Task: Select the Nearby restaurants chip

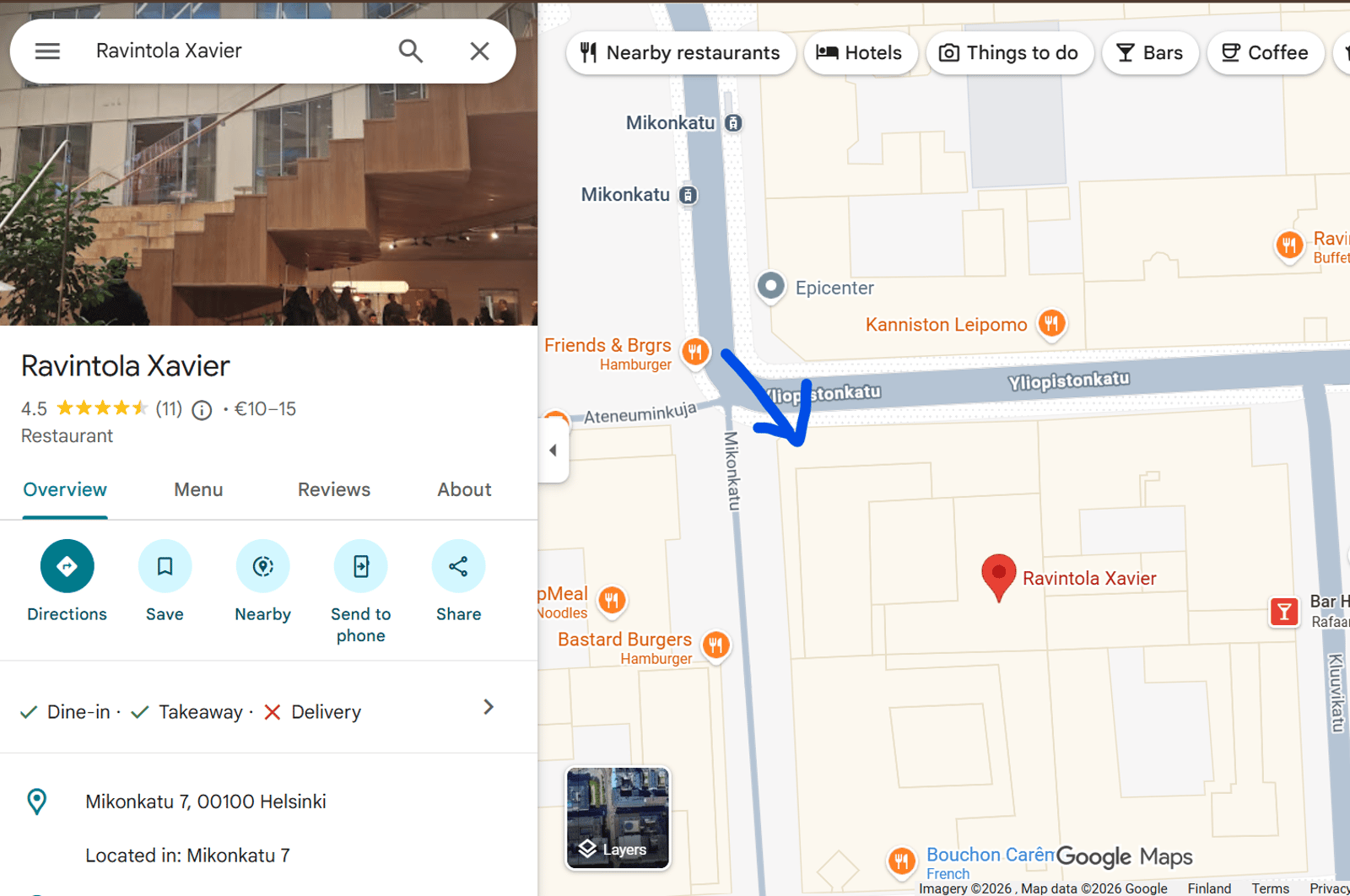Action: [x=680, y=53]
